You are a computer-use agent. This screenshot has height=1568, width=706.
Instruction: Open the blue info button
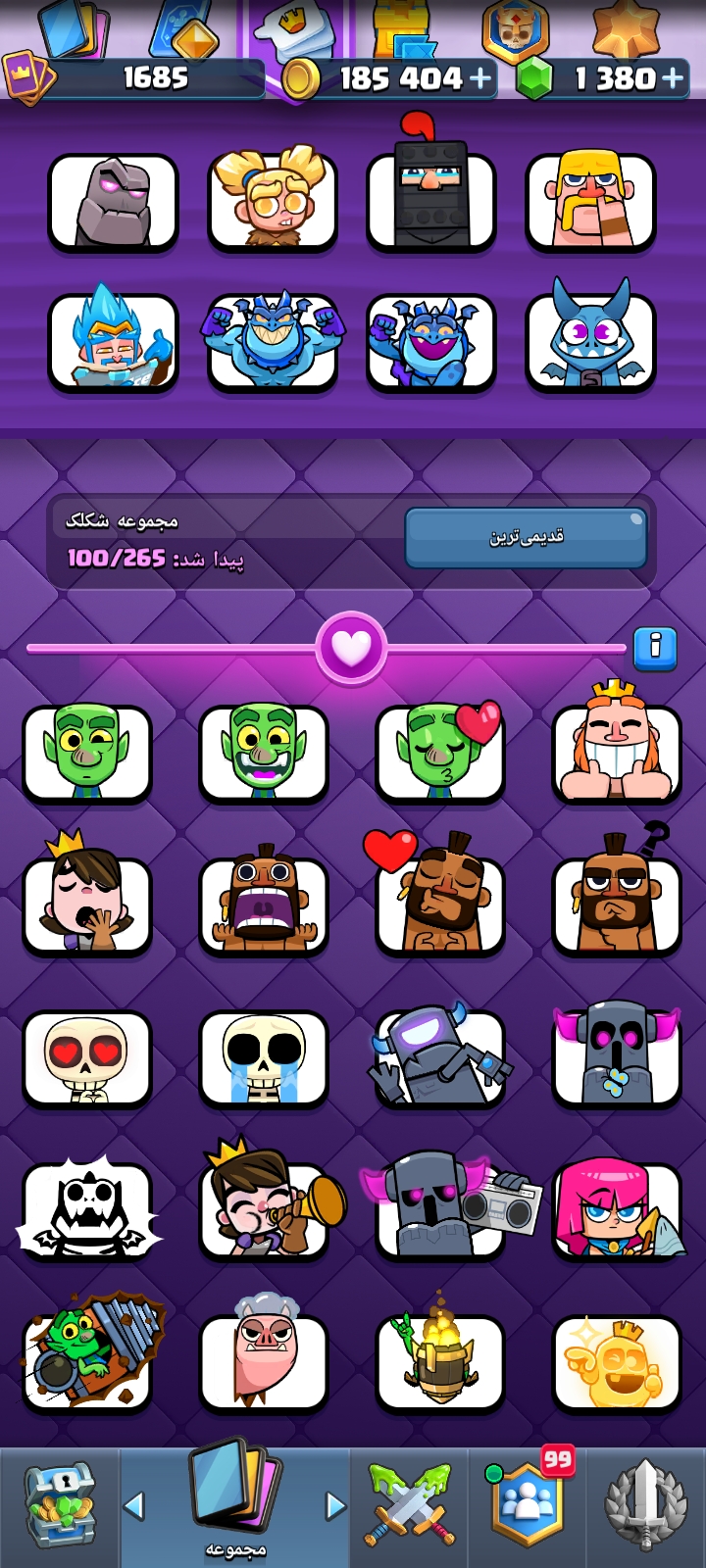655,648
